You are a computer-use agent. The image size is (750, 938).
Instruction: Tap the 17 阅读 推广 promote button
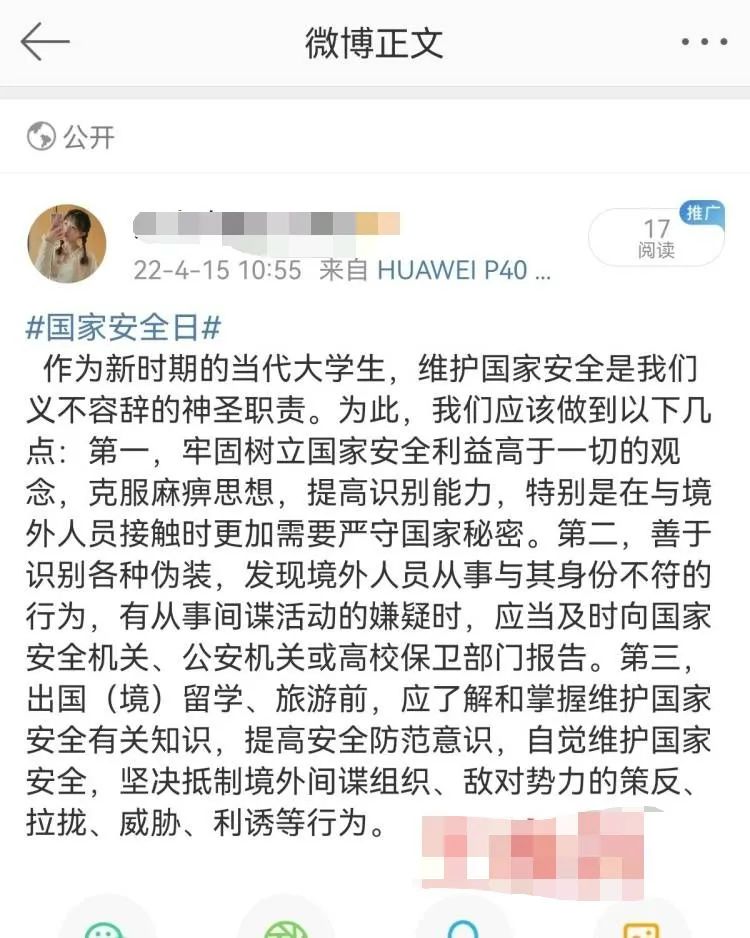pyautogui.click(x=657, y=238)
